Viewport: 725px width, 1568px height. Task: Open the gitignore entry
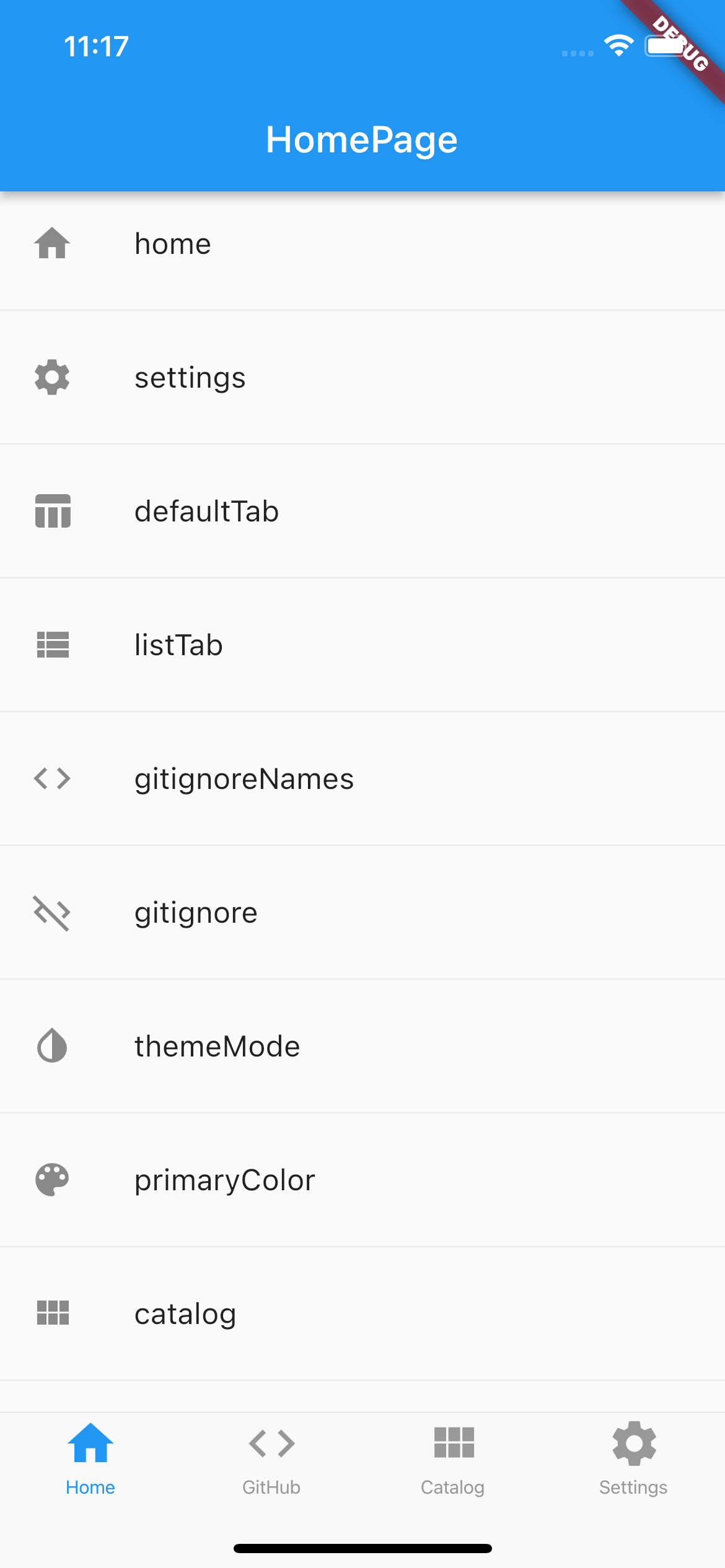362,912
